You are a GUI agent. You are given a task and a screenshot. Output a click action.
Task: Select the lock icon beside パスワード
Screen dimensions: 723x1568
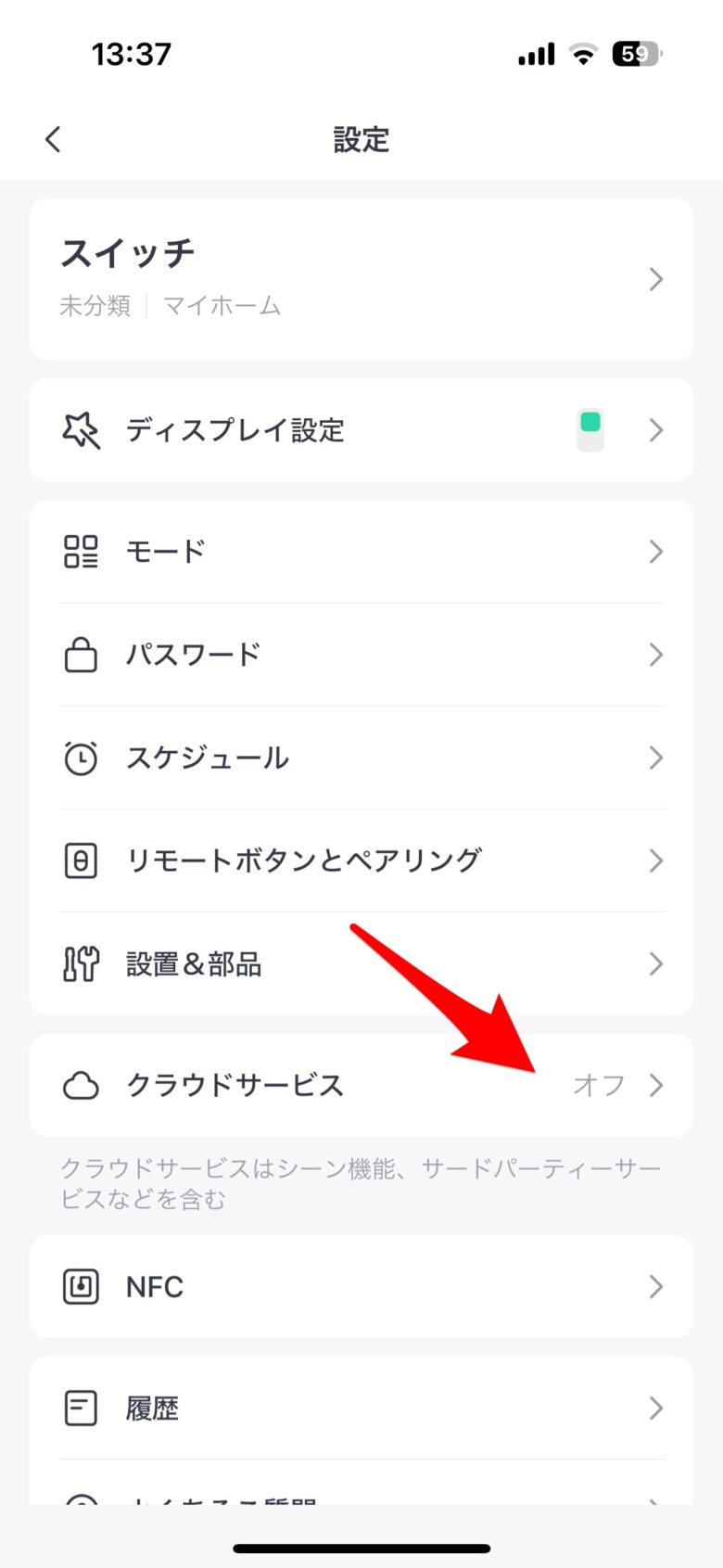[x=82, y=655]
